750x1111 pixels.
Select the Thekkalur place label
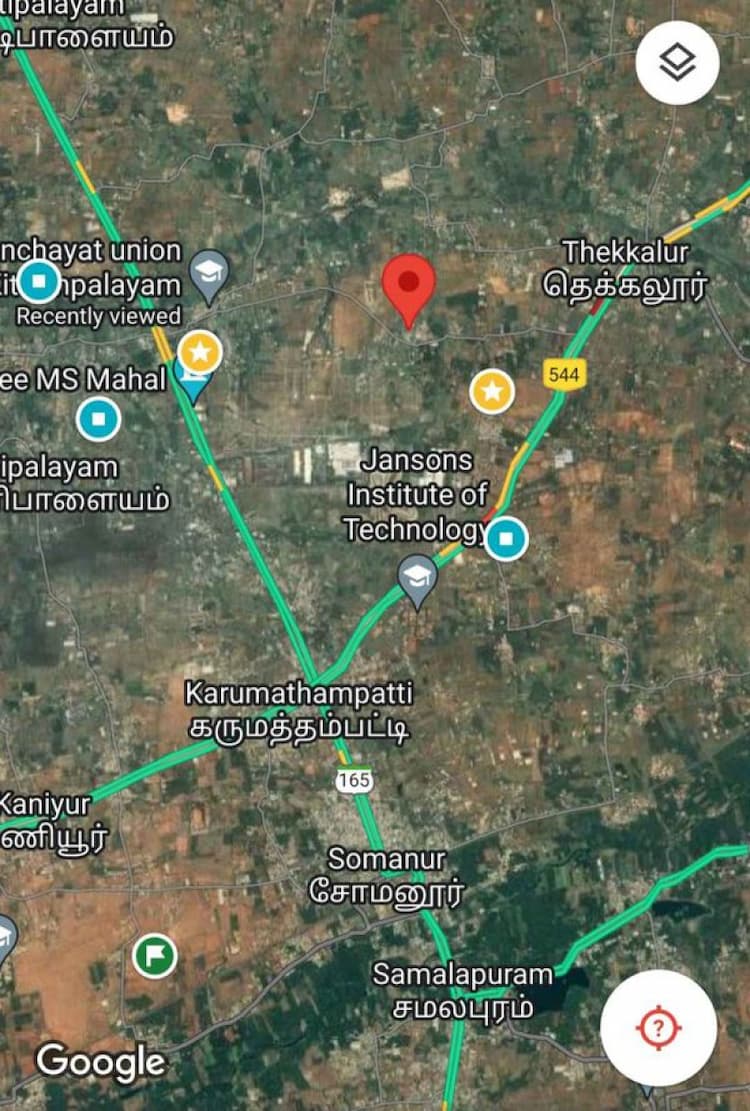[625, 269]
